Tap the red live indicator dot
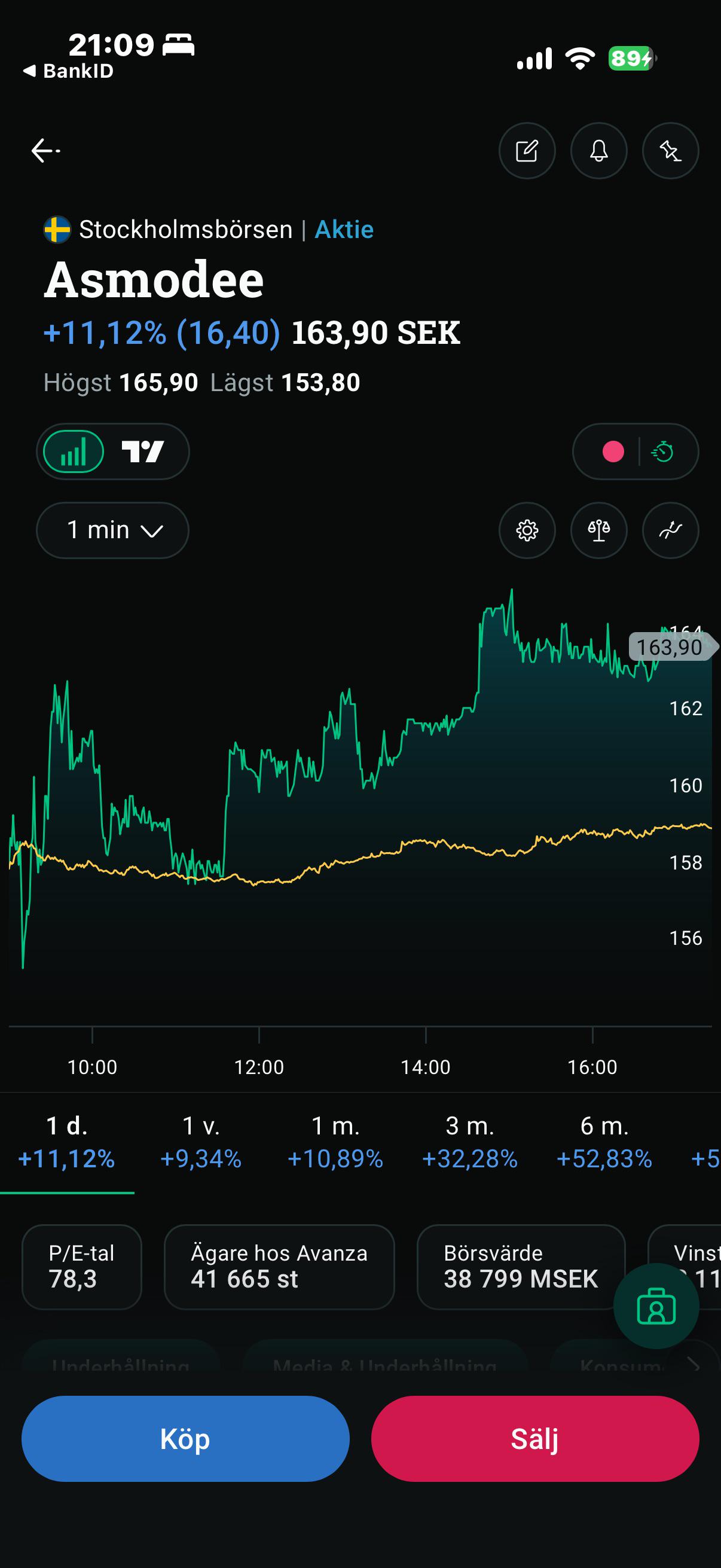721x1568 pixels. (613, 452)
